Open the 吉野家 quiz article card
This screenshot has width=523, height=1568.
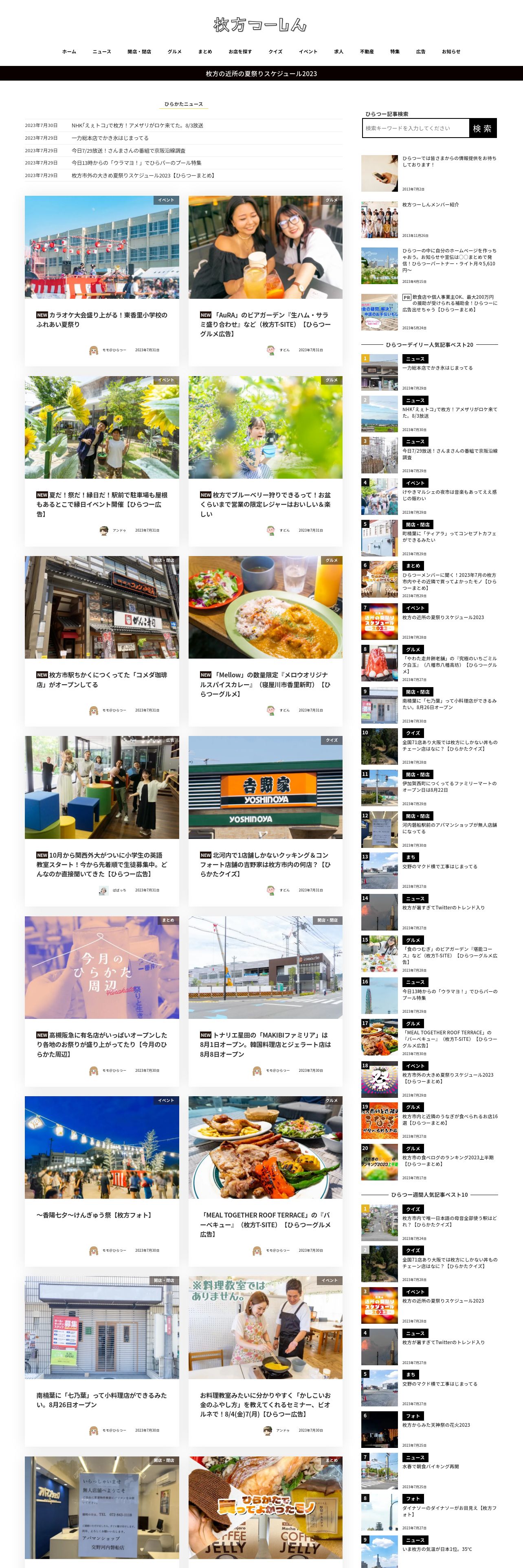click(x=266, y=821)
